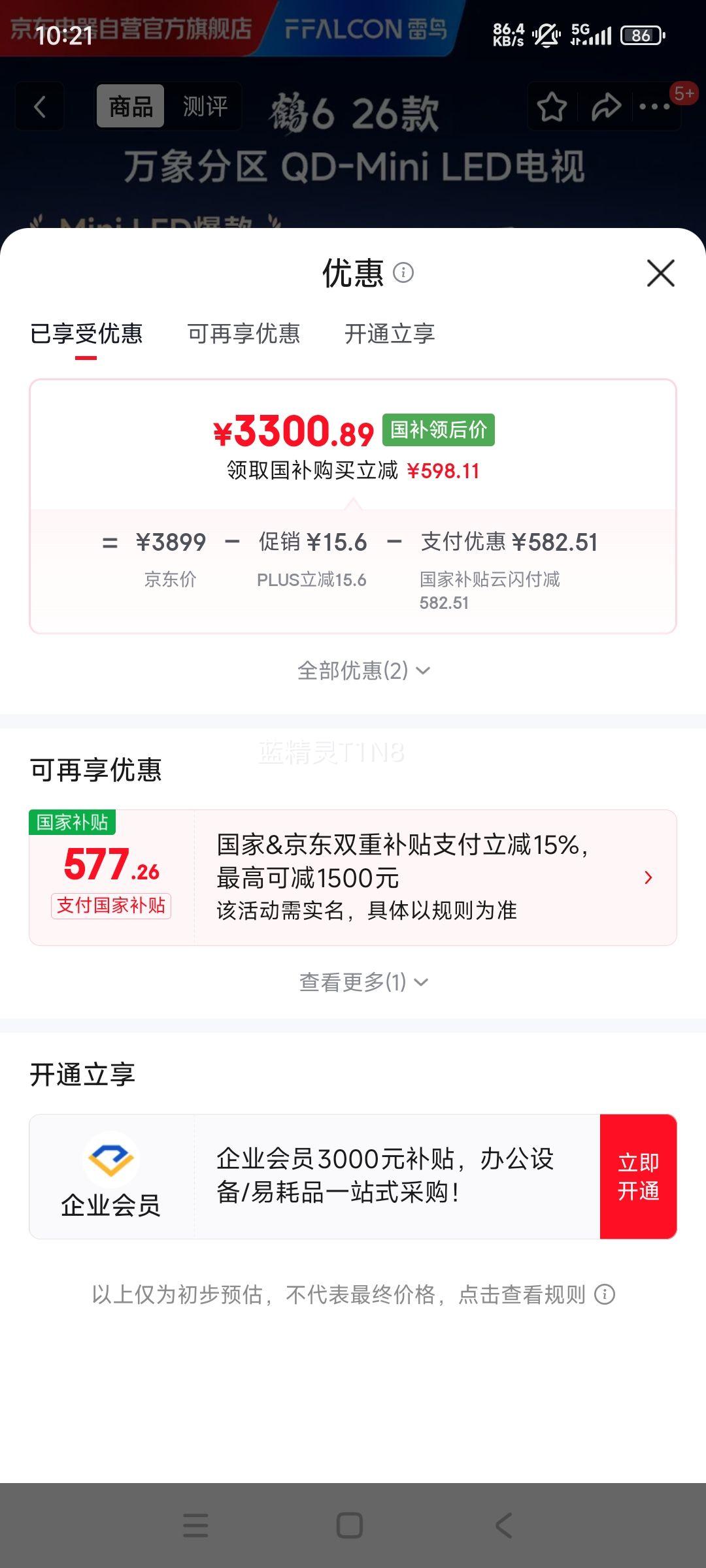
Task: Tap the back arrow at top left
Action: (39, 106)
